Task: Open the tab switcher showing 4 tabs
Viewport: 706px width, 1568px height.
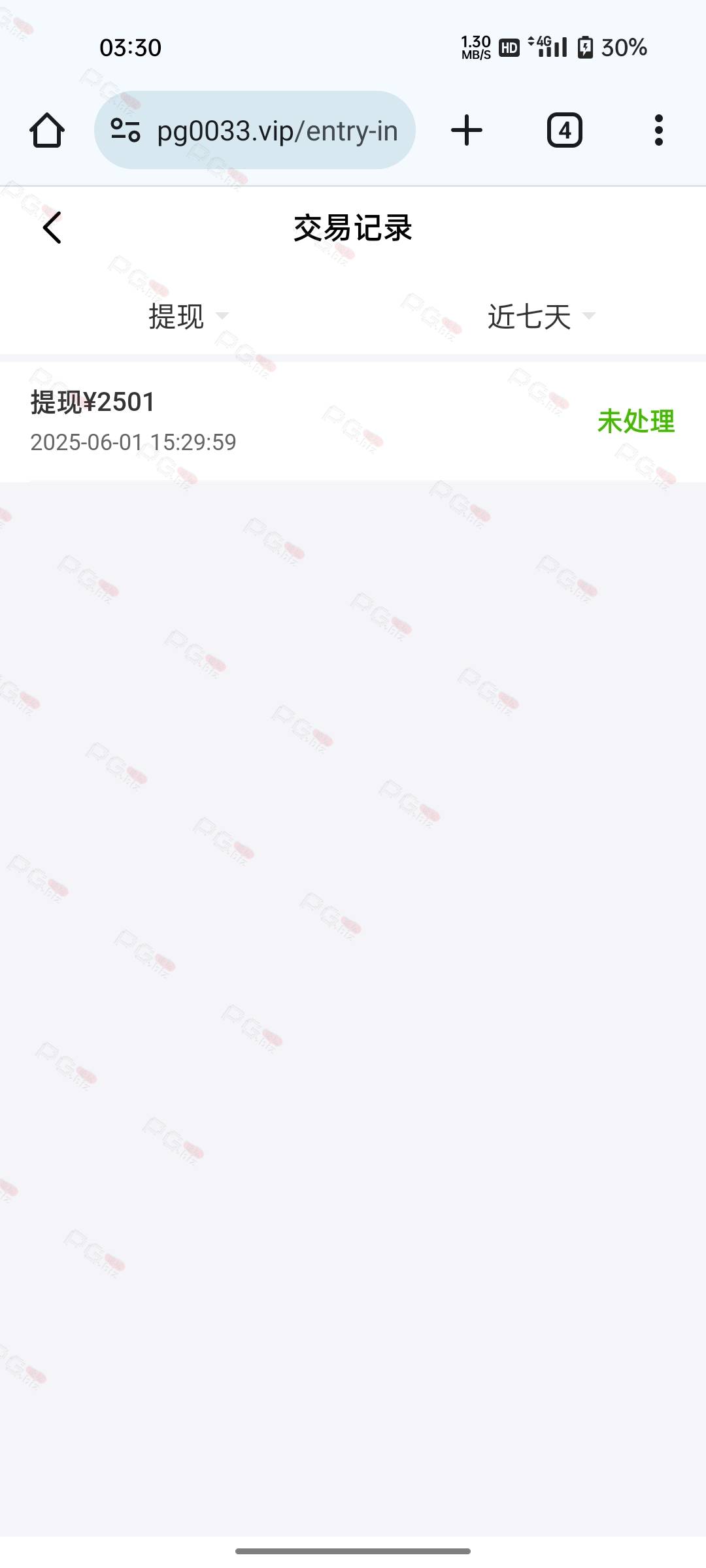Action: pyautogui.click(x=564, y=130)
